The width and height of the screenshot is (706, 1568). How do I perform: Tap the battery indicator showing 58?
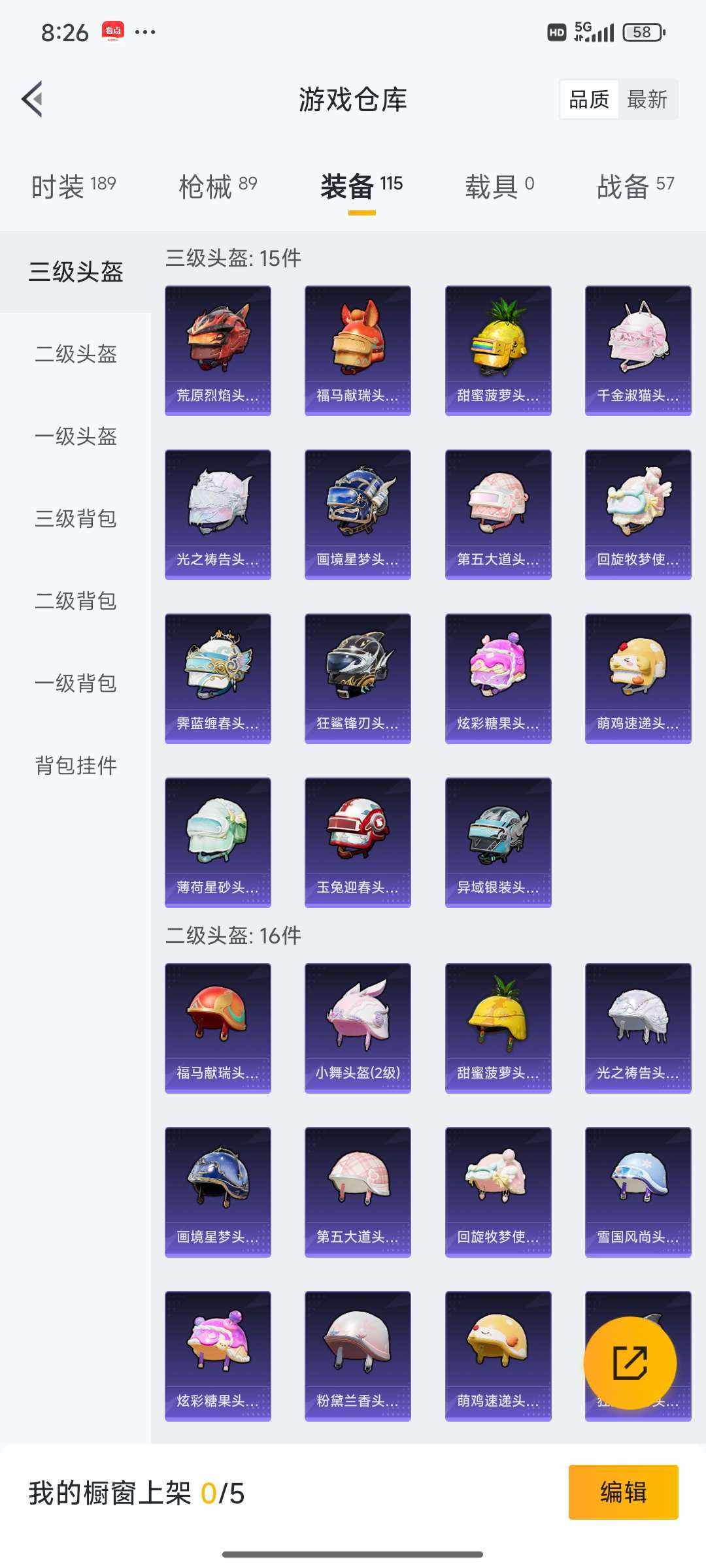coord(643,31)
